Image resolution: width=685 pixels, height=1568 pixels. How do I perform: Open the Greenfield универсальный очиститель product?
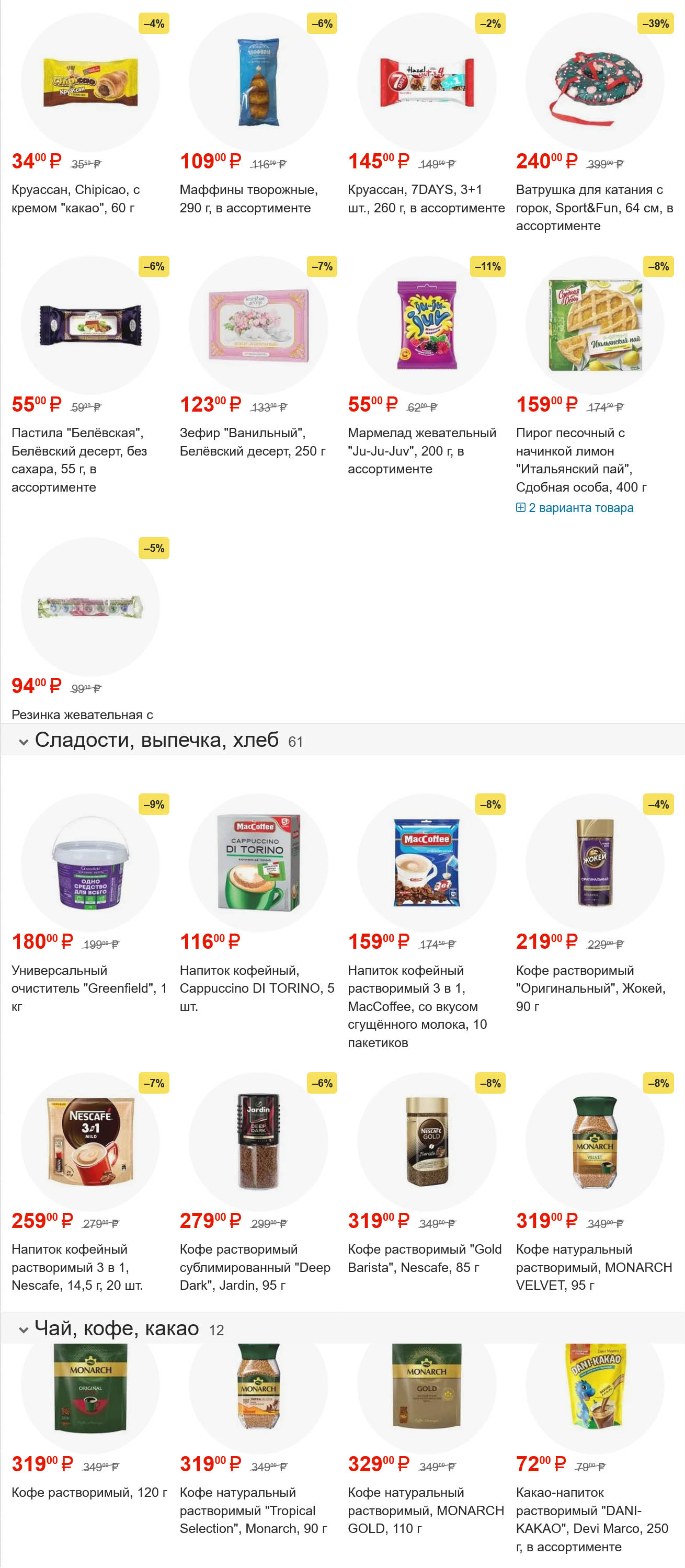[x=90, y=862]
